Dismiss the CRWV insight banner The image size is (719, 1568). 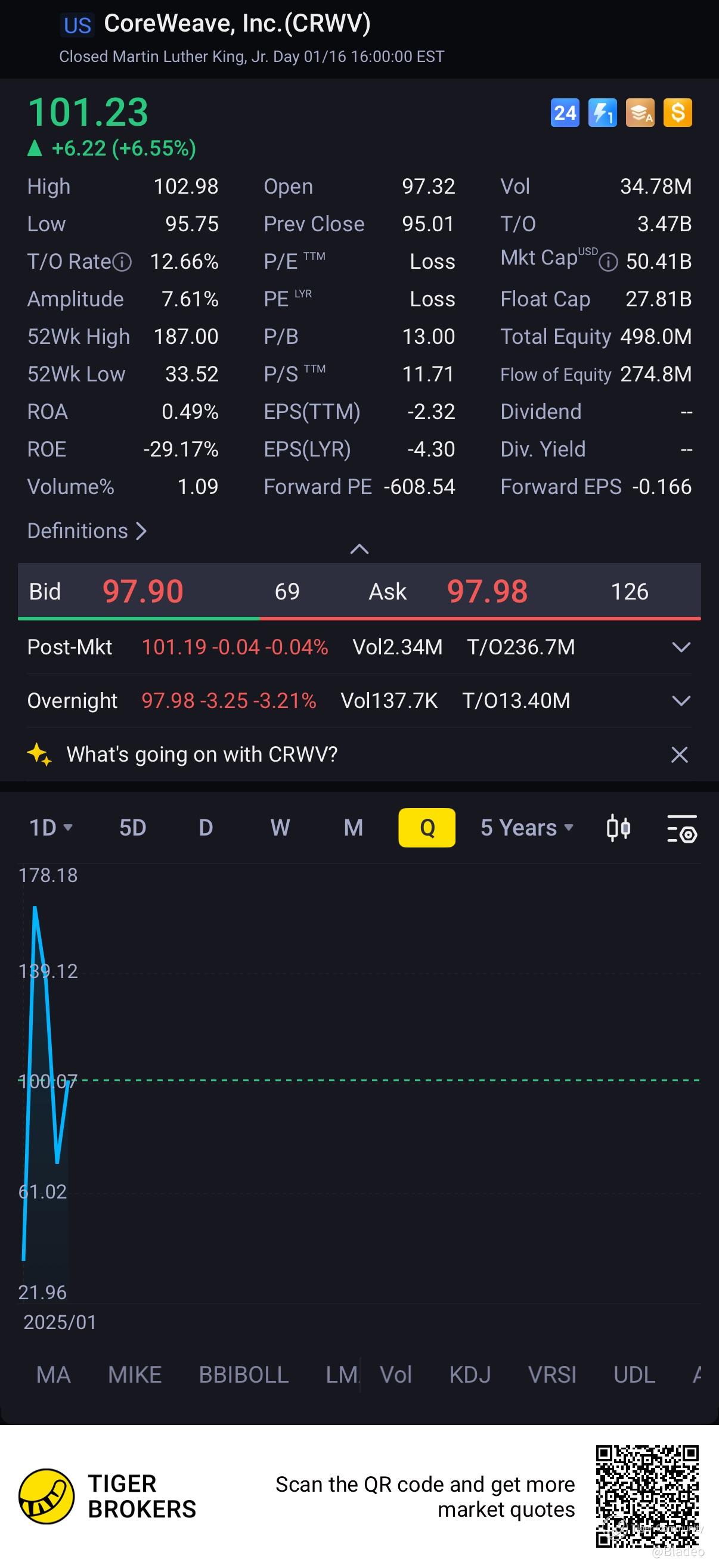click(x=680, y=754)
